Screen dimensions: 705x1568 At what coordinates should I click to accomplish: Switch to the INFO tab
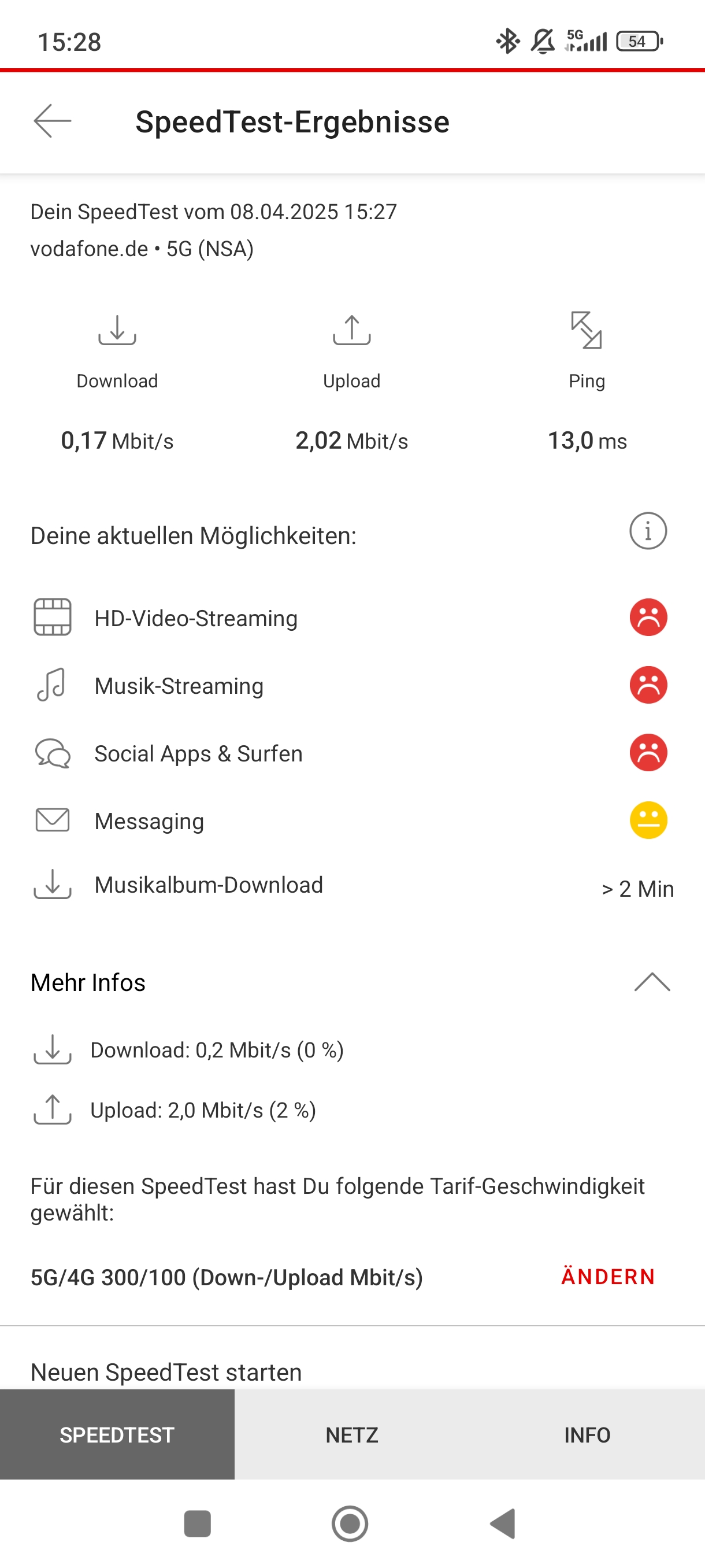[587, 1434]
